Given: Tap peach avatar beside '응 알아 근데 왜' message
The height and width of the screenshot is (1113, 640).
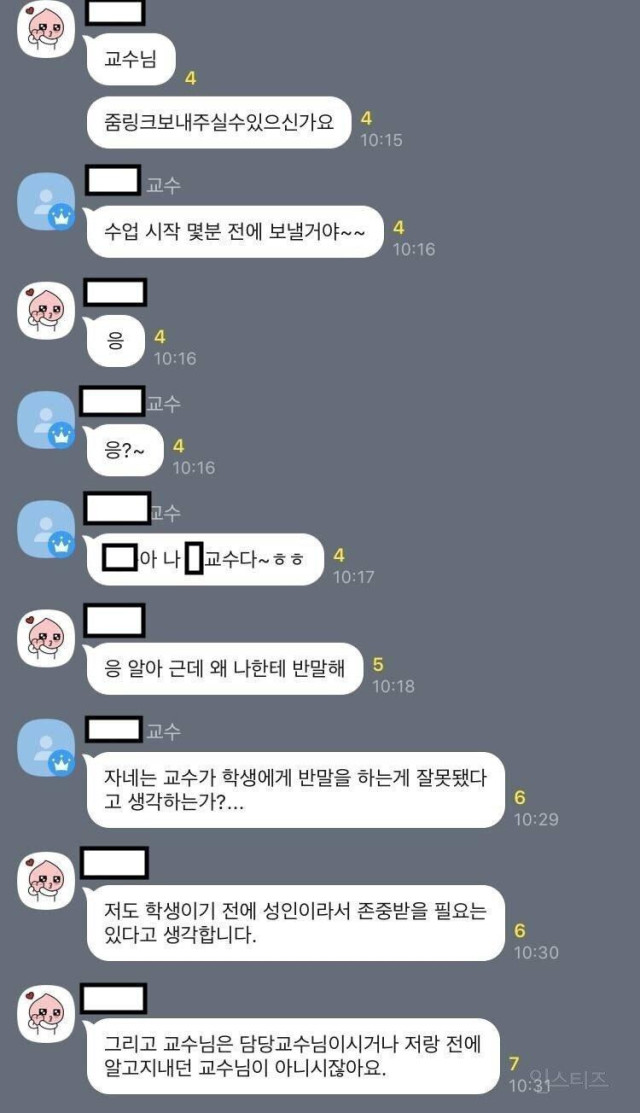Looking at the screenshot, I should [x=46, y=637].
